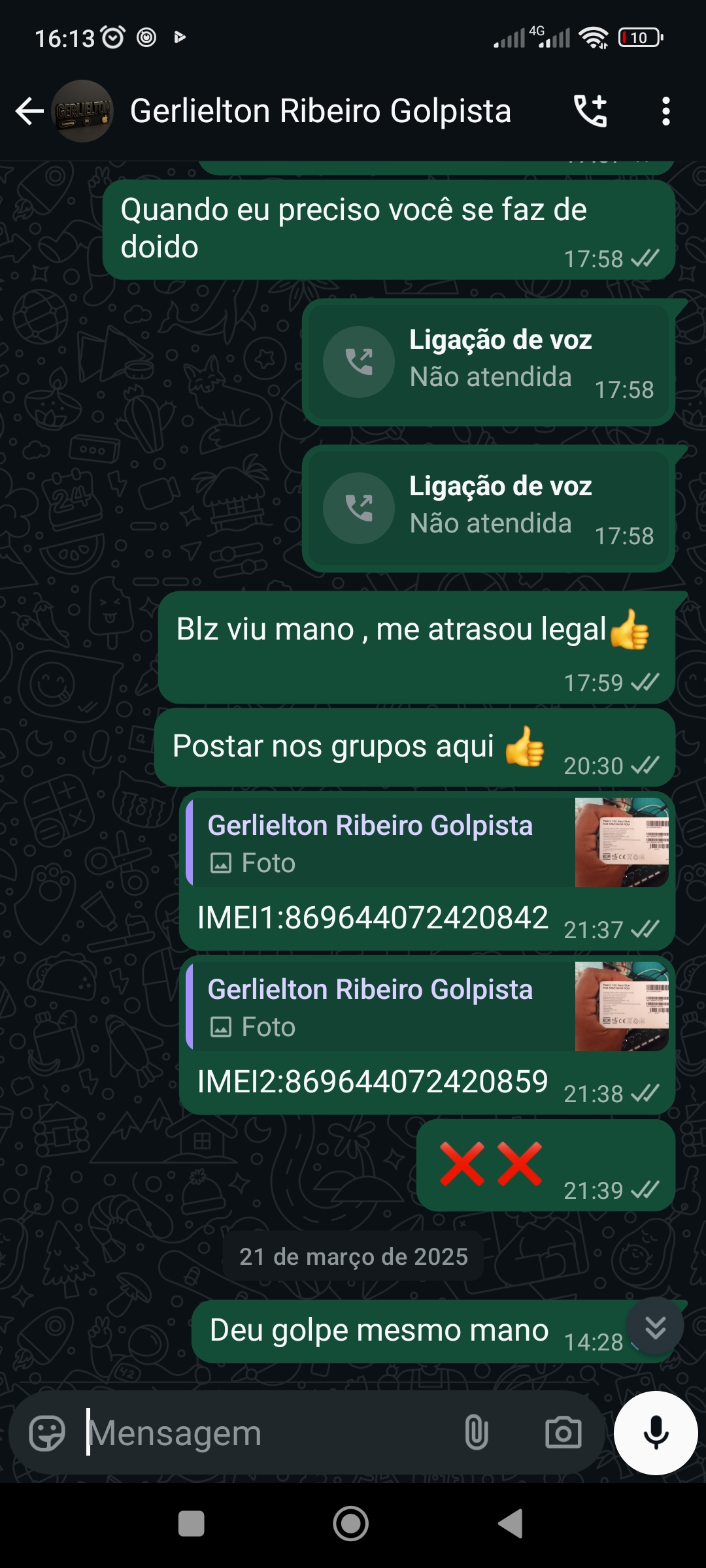The width and height of the screenshot is (706, 1568).
Task: Go back to the chats list
Action: tap(29, 111)
